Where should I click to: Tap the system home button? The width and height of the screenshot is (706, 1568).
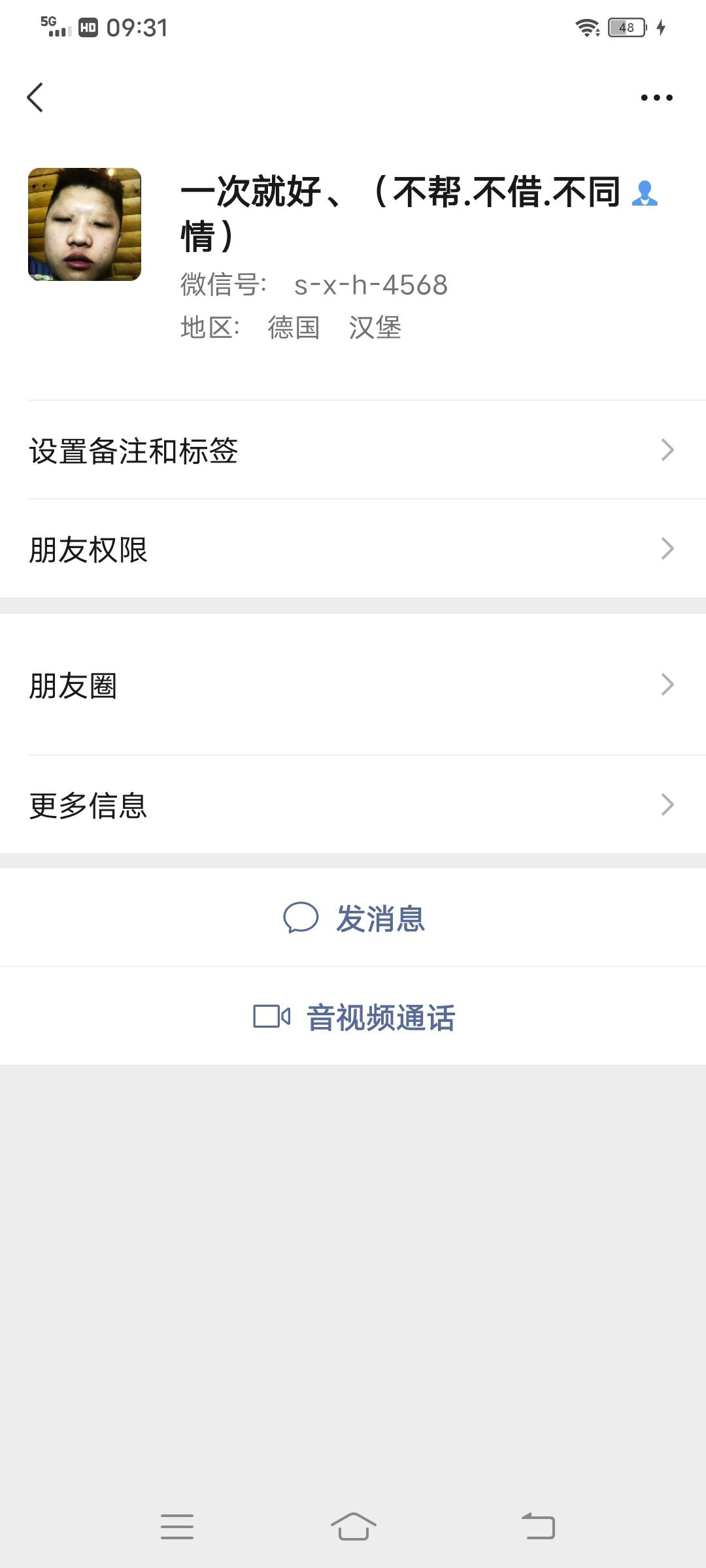(x=353, y=1527)
